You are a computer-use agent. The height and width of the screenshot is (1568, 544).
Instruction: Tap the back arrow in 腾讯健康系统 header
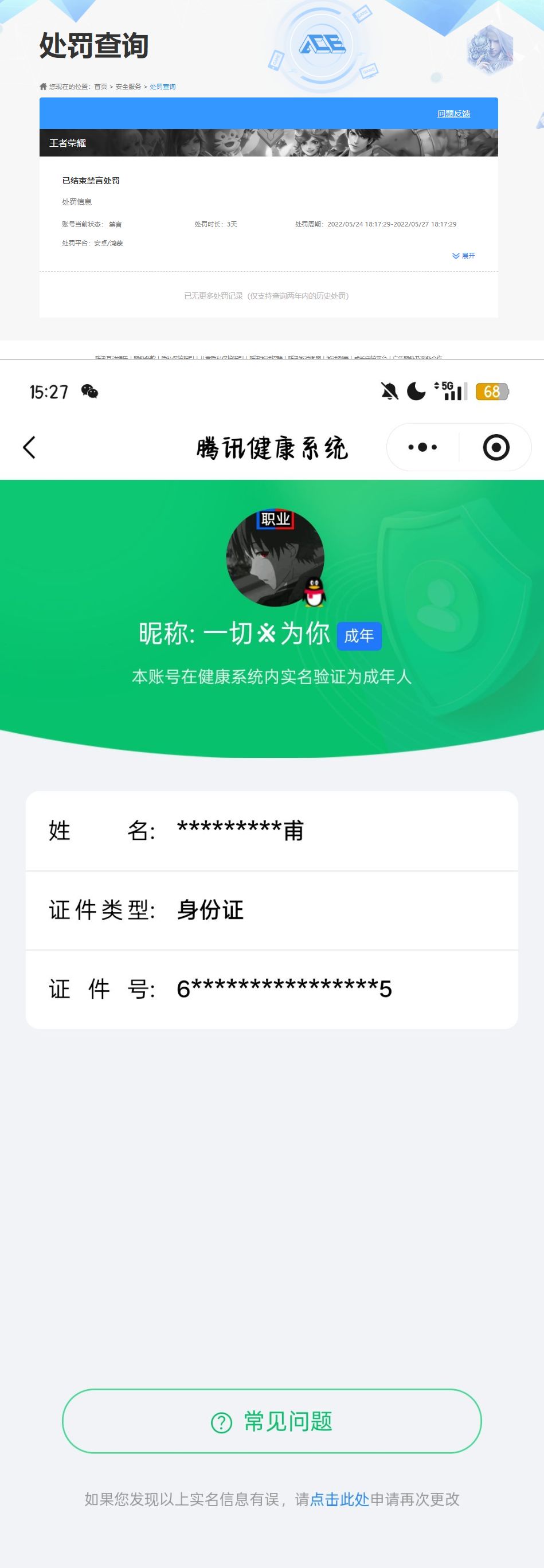[29, 447]
